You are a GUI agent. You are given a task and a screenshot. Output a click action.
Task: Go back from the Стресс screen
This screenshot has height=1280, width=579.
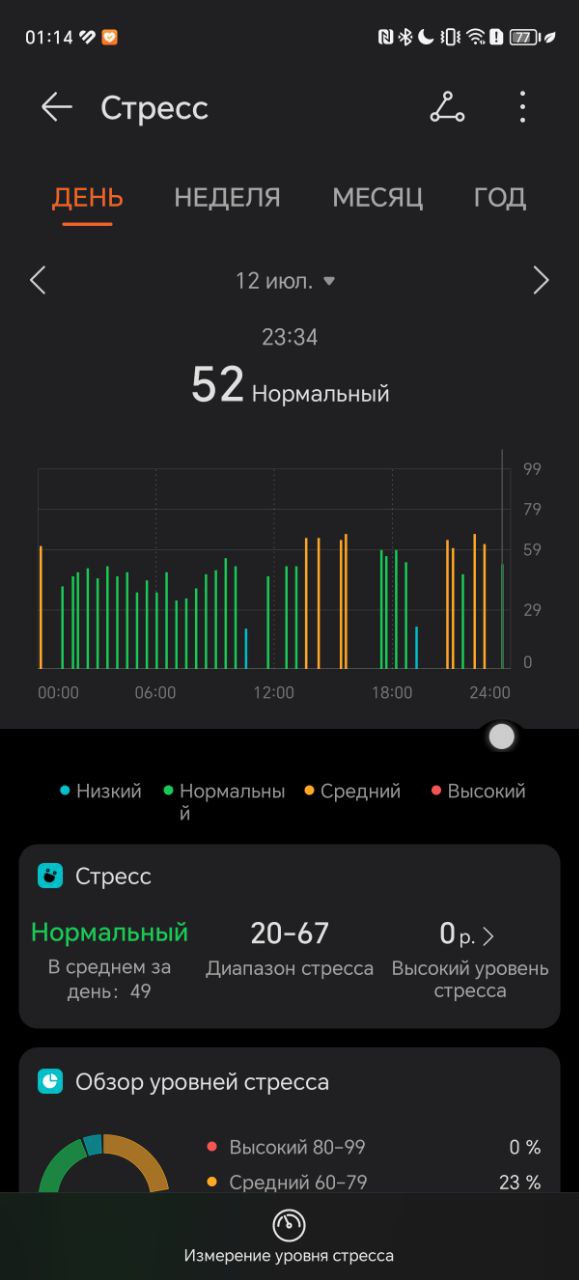(x=57, y=107)
